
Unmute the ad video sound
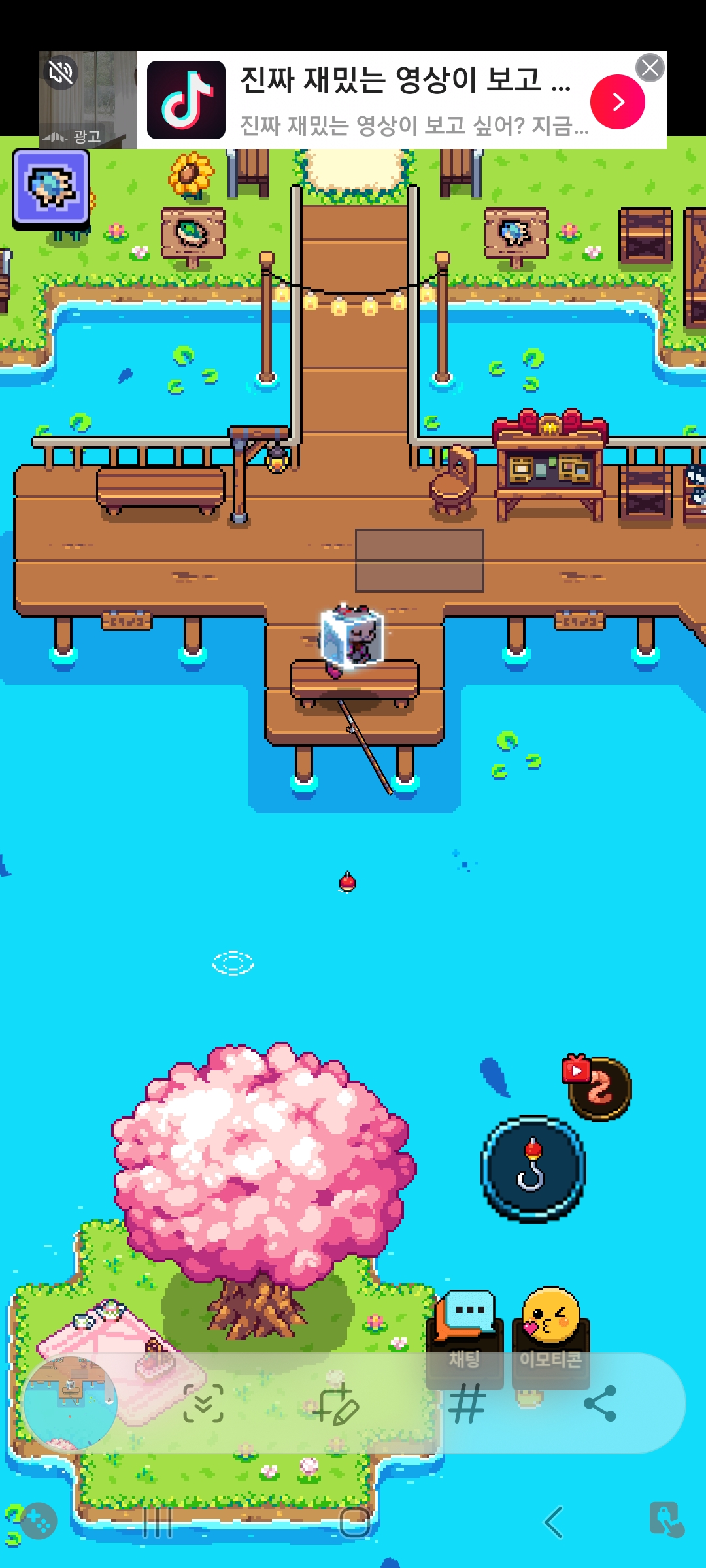[61, 73]
